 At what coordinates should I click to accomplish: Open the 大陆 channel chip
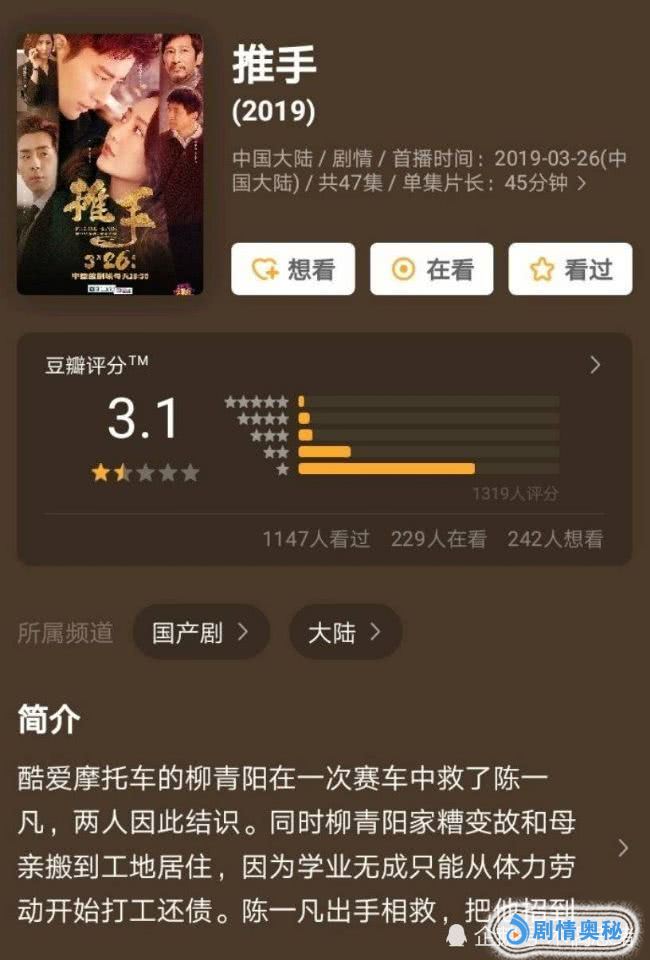[345, 632]
